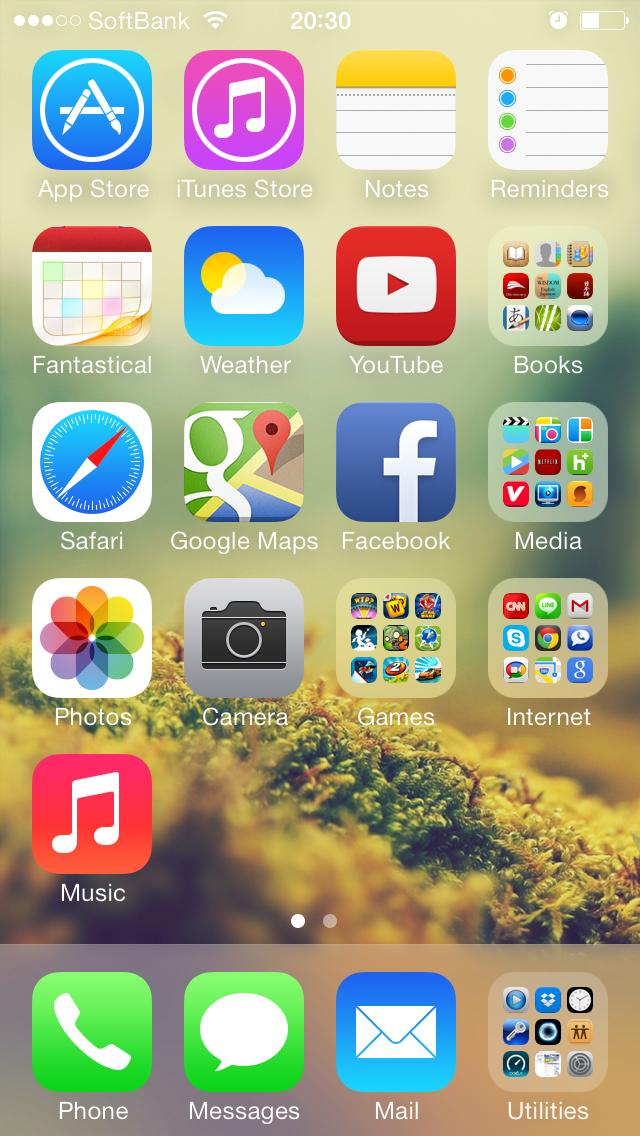Launch the Music app

[92, 814]
